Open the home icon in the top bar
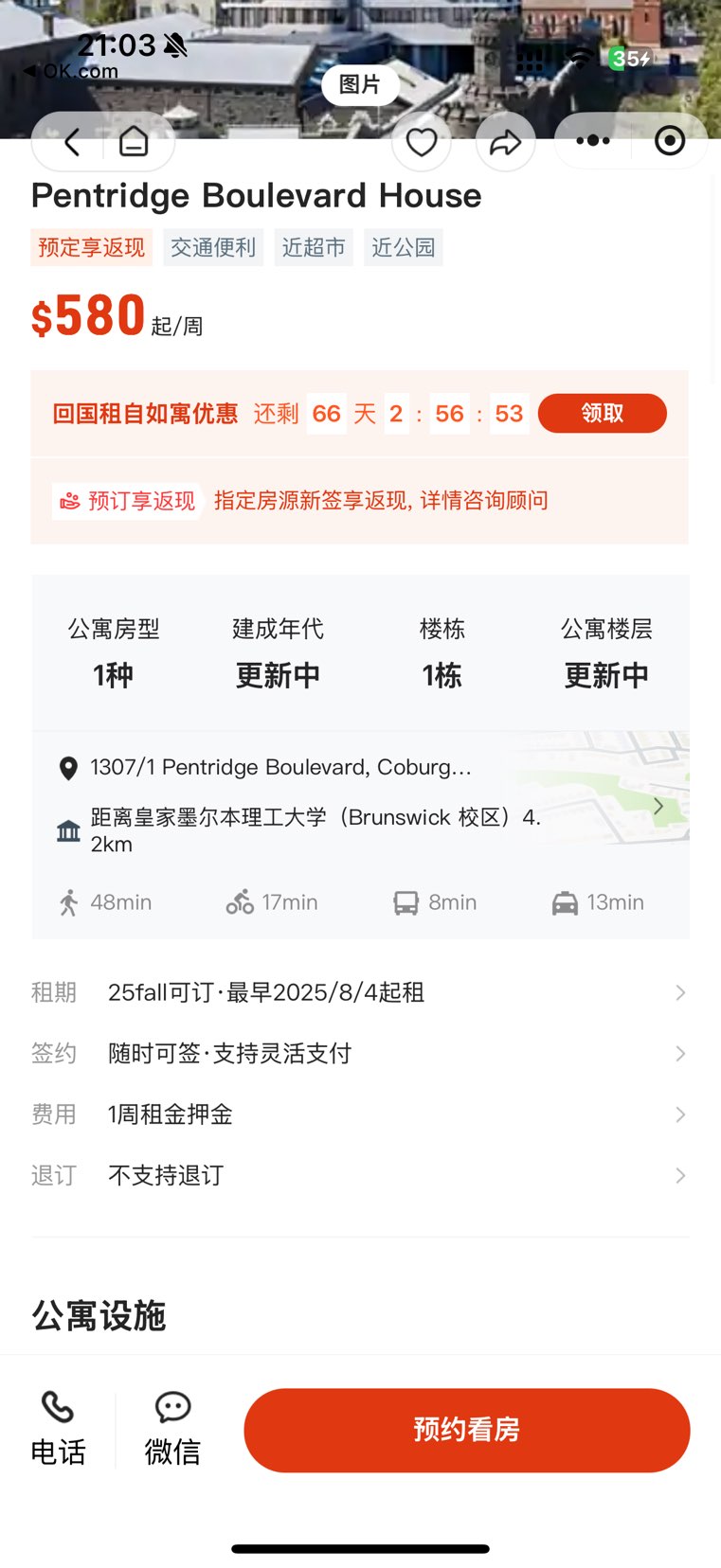This screenshot has height=1568, width=721. click(x=134, y=142)
